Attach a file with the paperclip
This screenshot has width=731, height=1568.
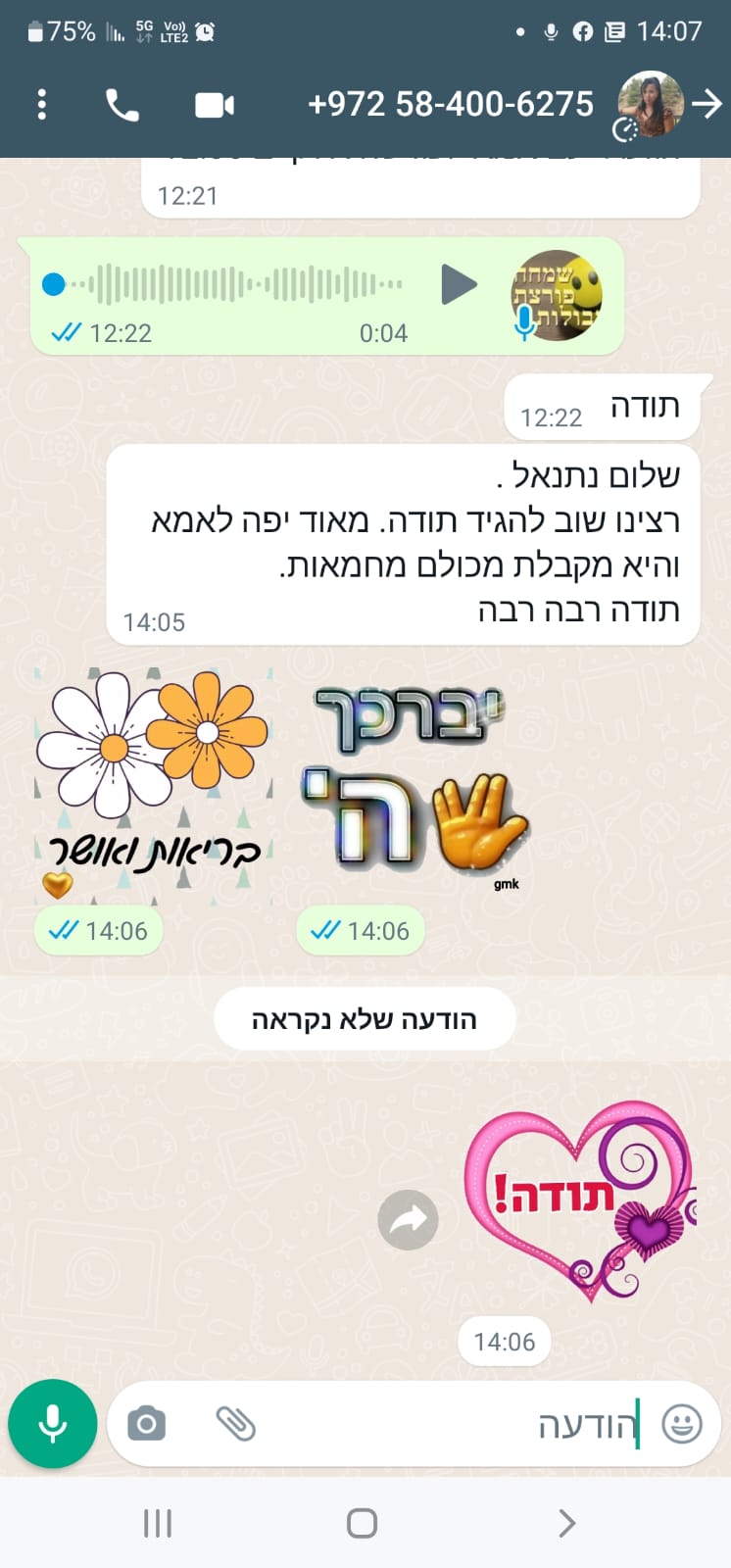[x=235, y=1423]
